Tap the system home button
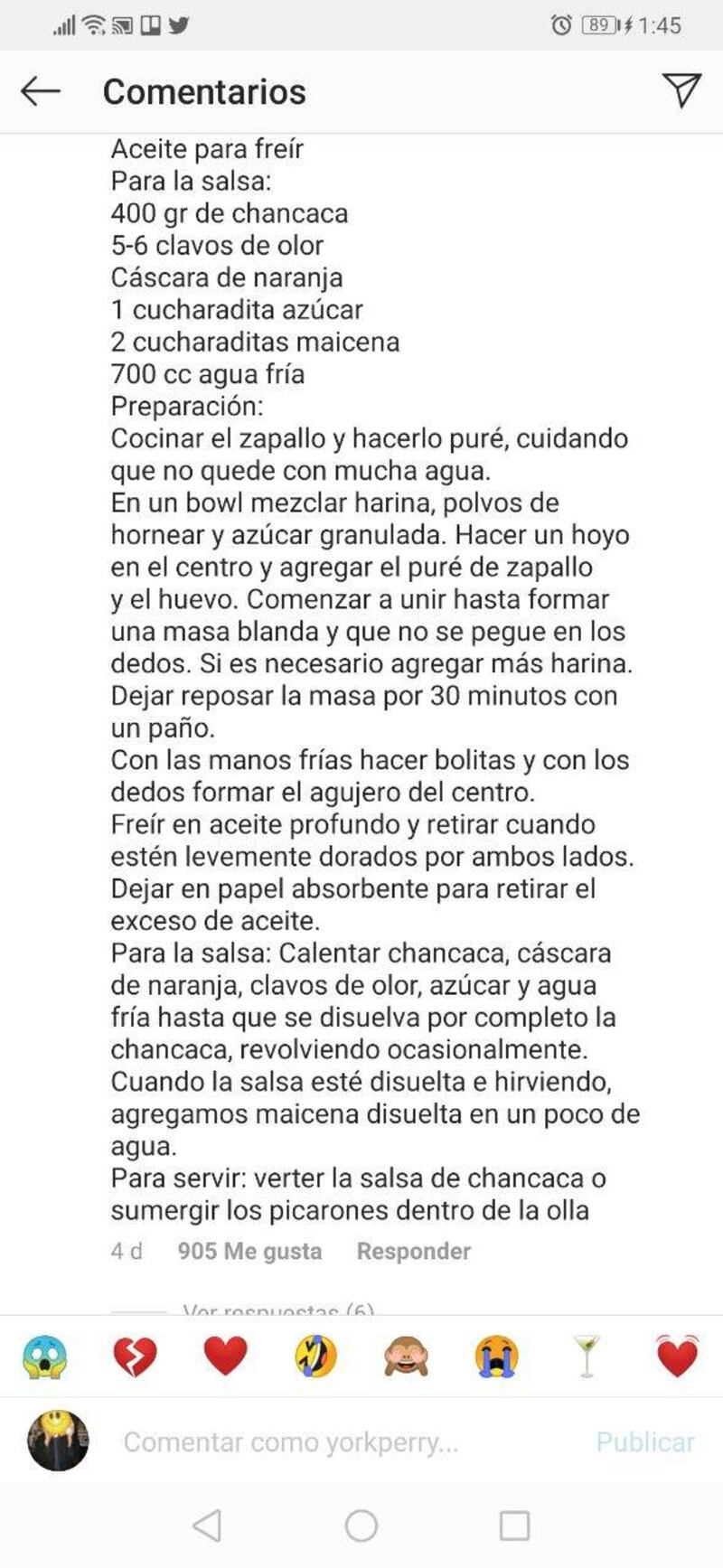The height and width of the screenshot is (1568, 723). click(361, 1526)
